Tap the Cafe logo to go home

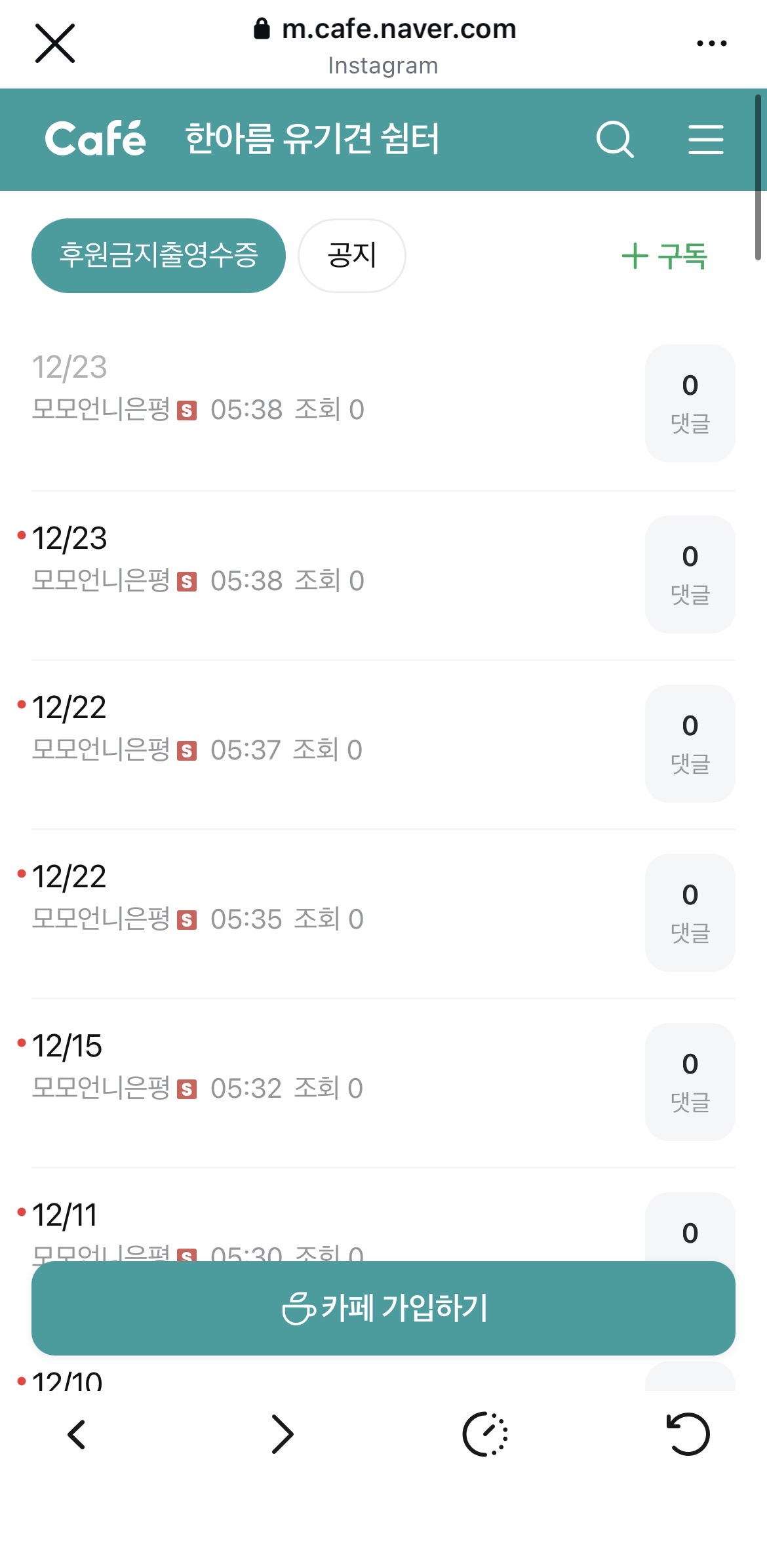96,139
